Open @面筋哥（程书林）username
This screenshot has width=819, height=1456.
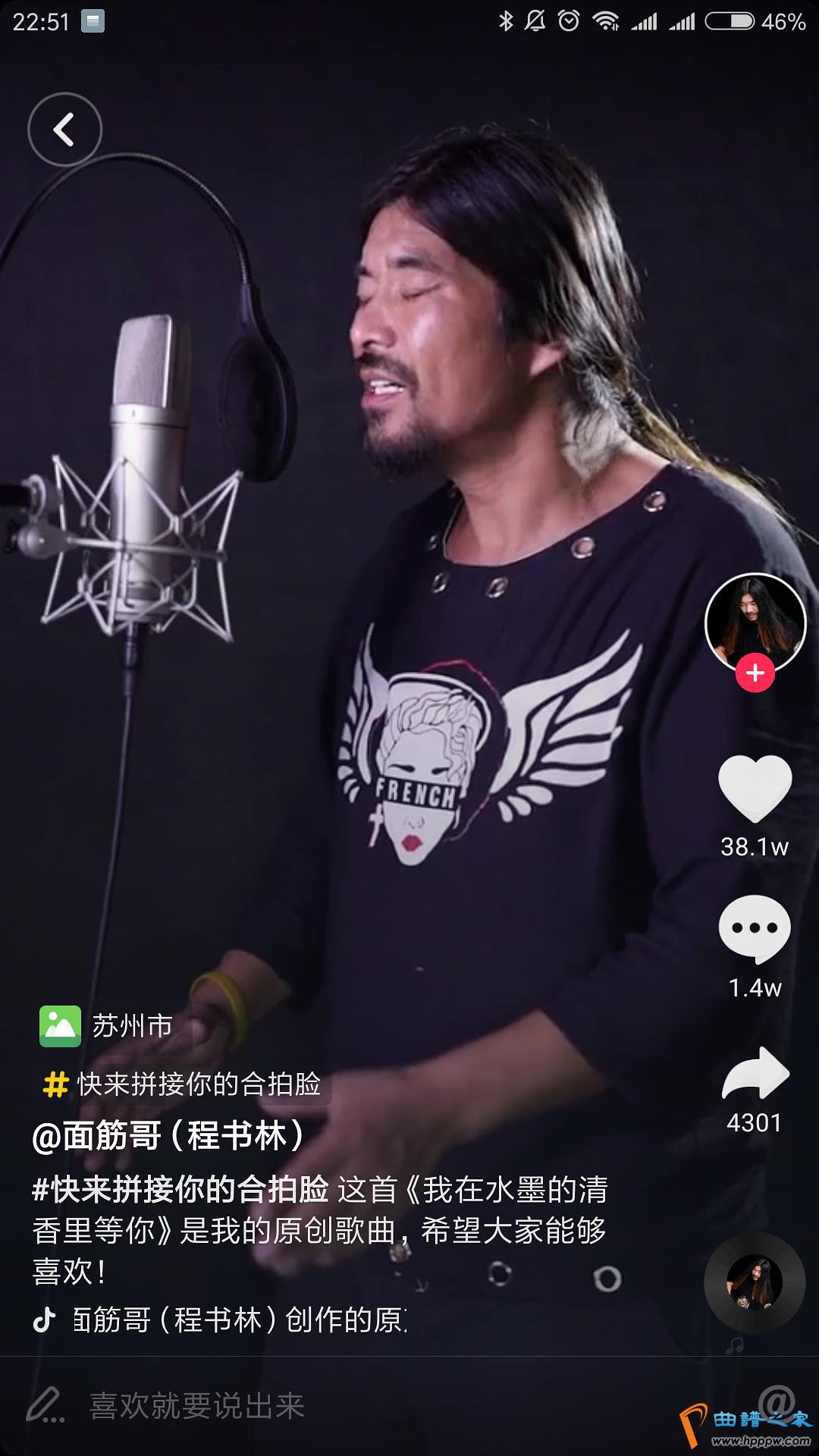pyautogui.click(x=168, y=1135)
